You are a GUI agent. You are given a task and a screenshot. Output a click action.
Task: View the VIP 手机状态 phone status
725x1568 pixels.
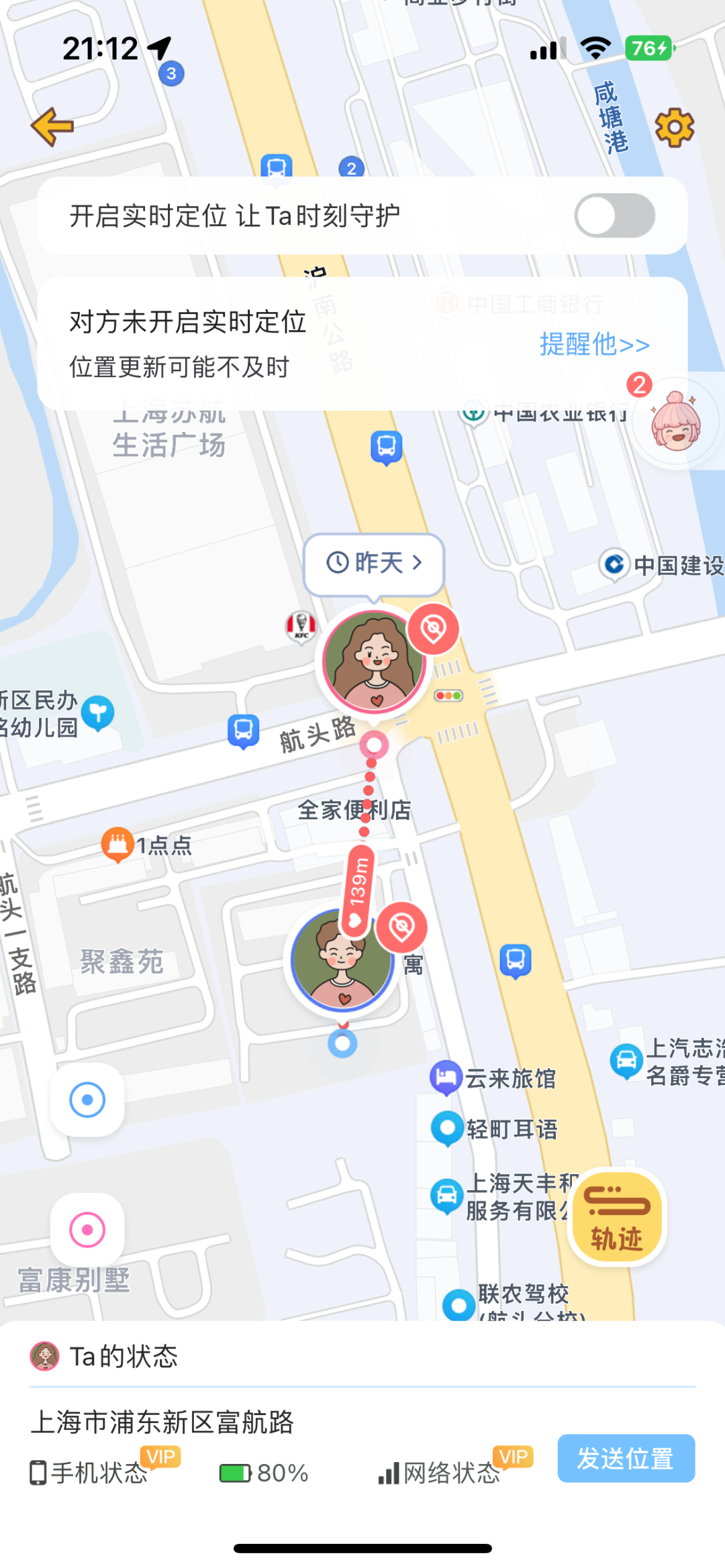pos(99,1472)
